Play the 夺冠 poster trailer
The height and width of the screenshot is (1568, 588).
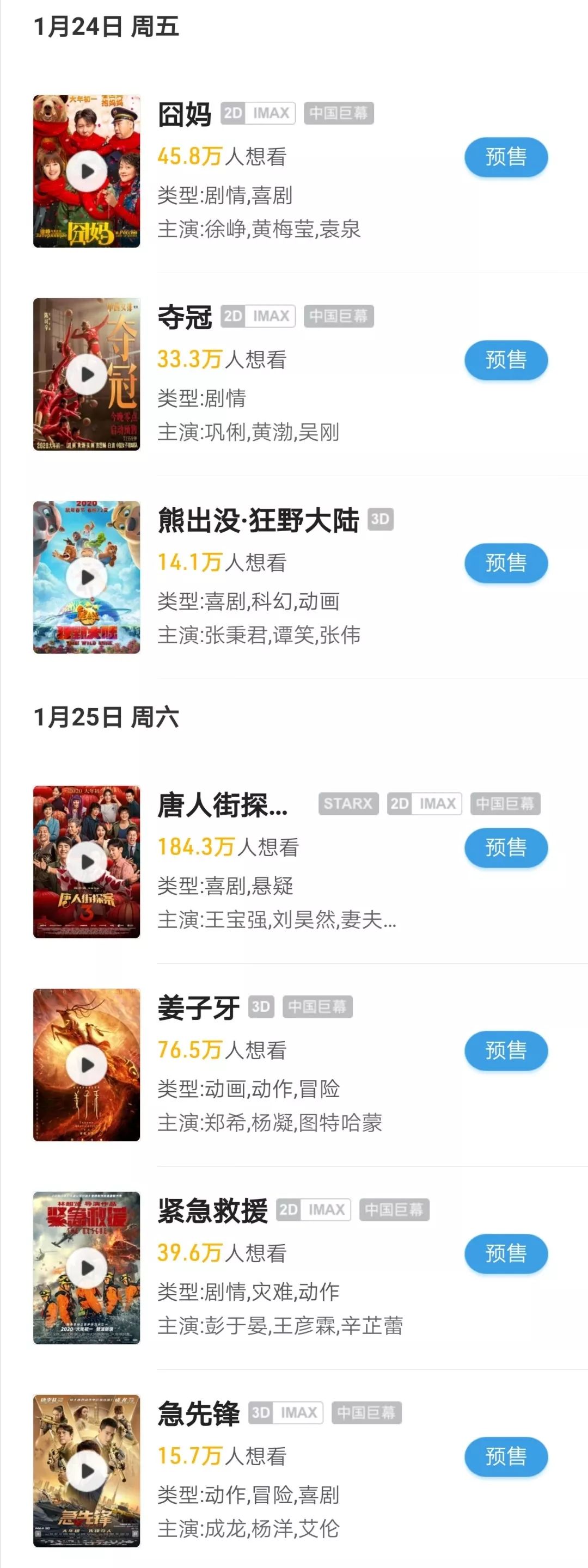tap(87, 374)
